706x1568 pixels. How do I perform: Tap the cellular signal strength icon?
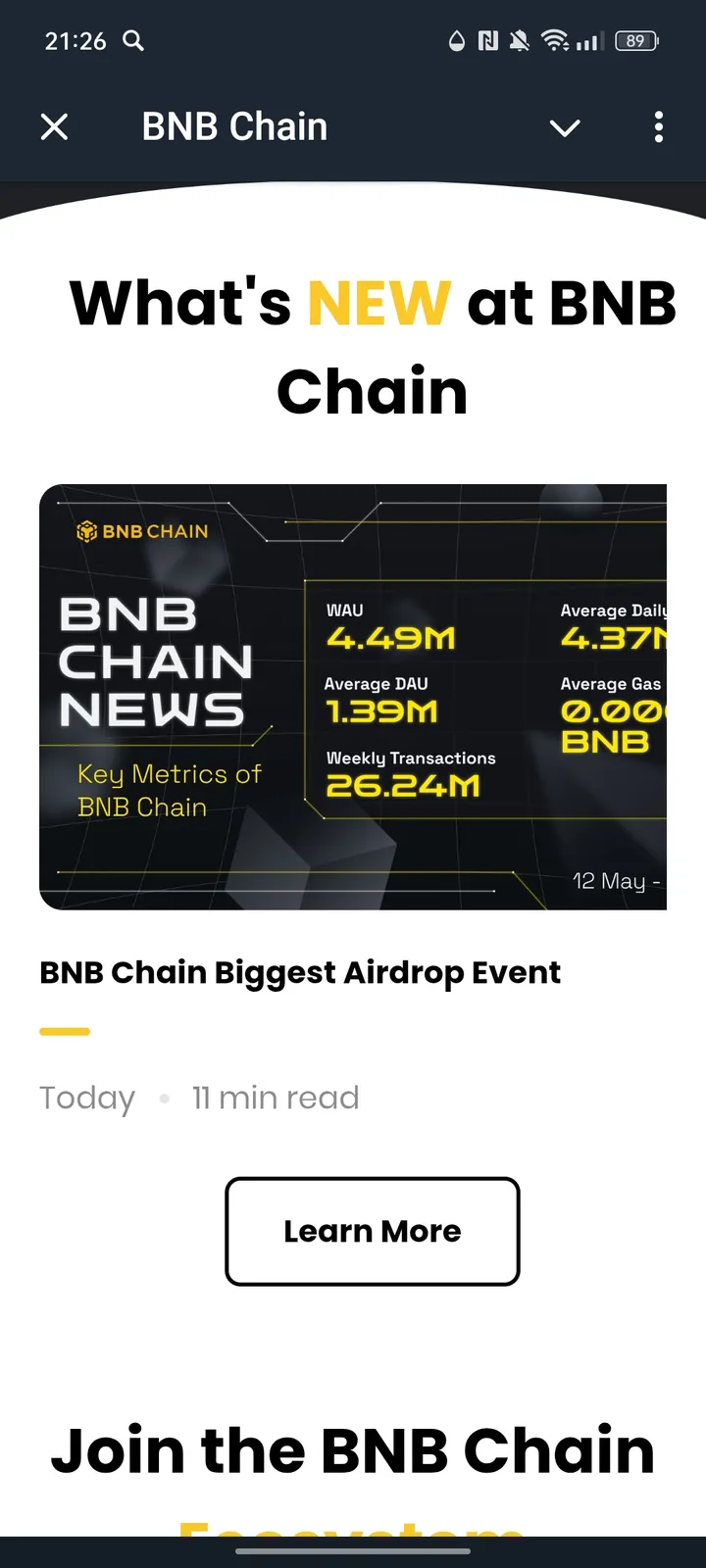click(589, 41)
